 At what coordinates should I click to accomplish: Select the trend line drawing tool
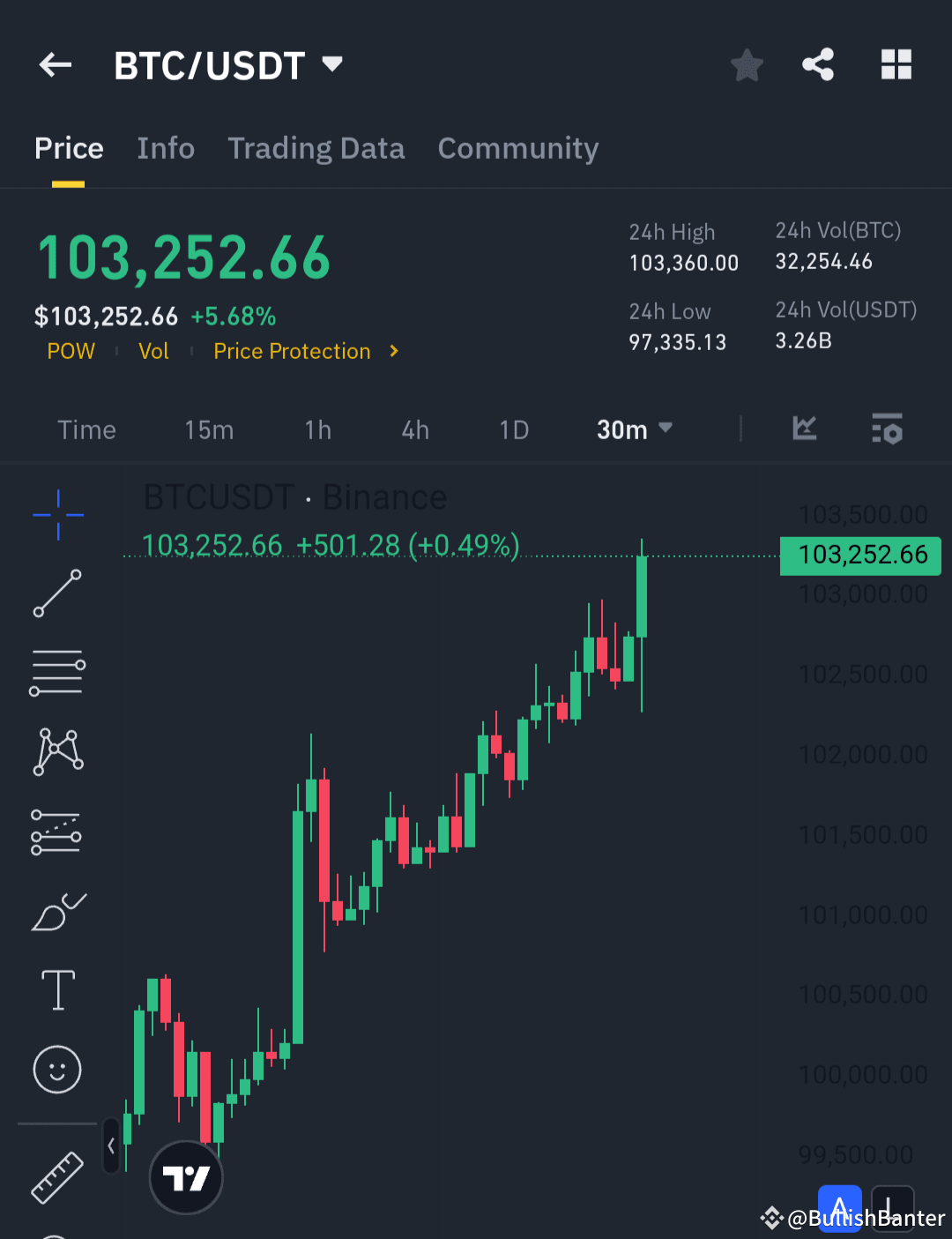point(56,593)
